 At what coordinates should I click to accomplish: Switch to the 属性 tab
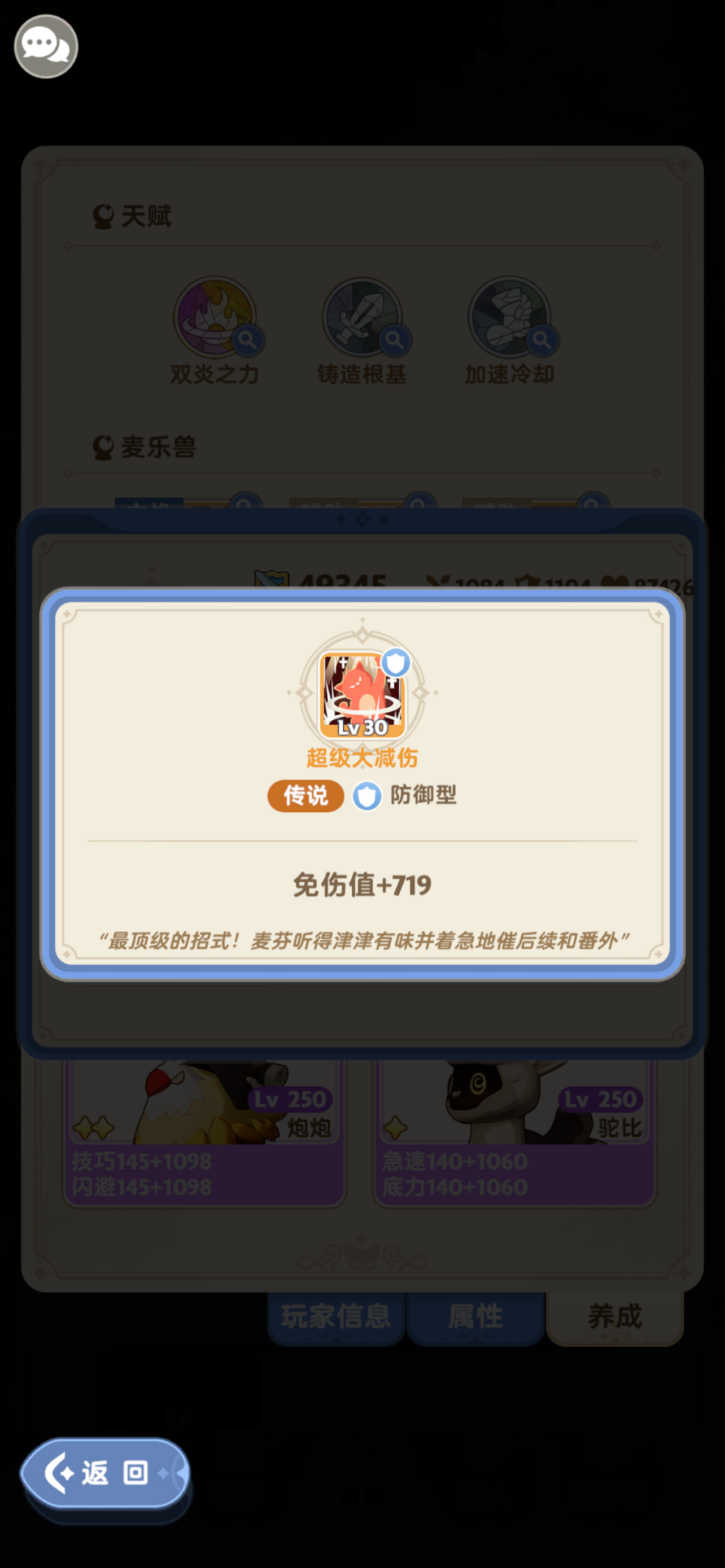pos(475,1316)
